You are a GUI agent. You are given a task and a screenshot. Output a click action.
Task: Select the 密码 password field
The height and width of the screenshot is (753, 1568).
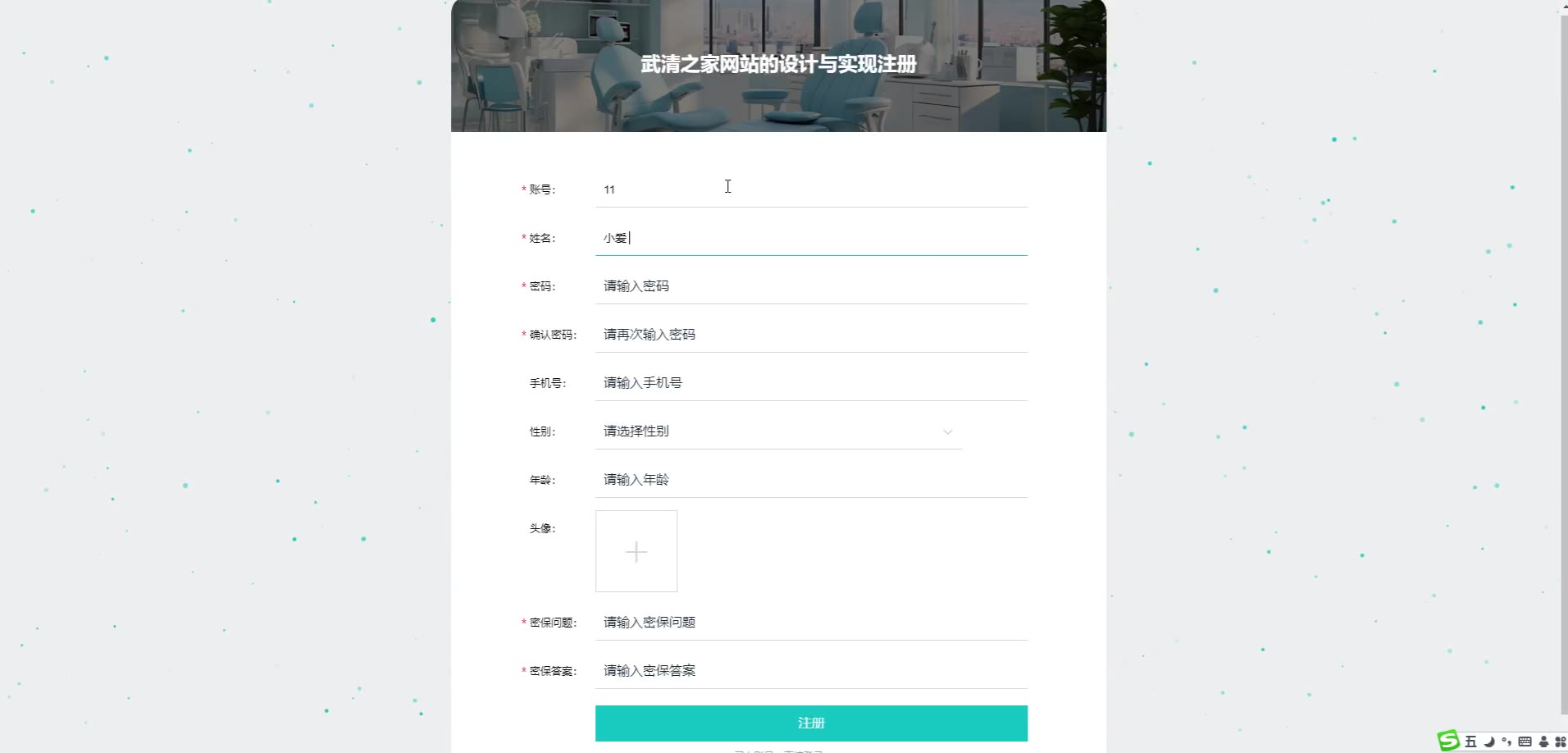(x=810, y=286)
